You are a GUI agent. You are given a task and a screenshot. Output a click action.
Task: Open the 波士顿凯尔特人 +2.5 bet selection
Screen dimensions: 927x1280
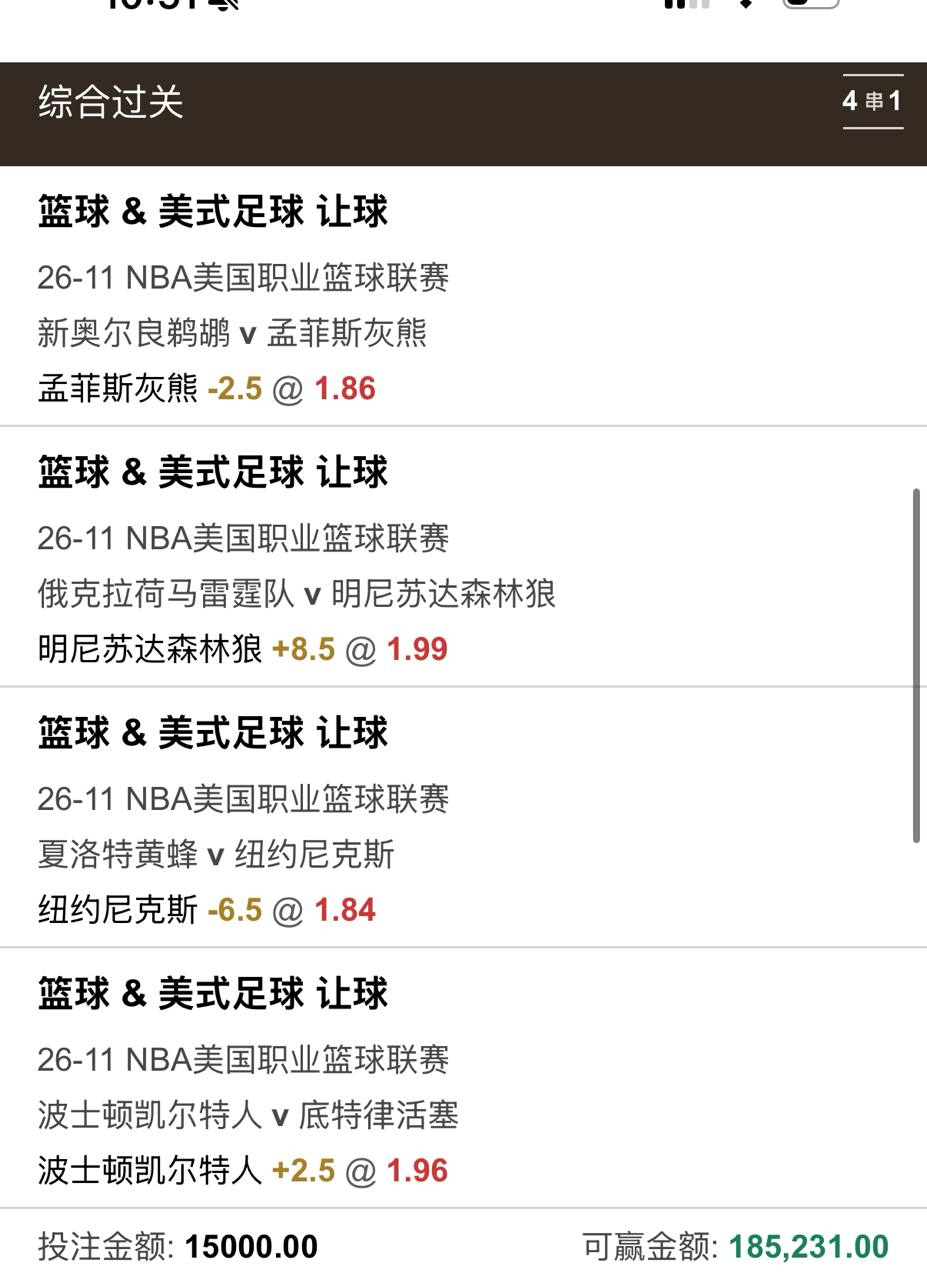pyautogui.click(x=243, y=1170)
